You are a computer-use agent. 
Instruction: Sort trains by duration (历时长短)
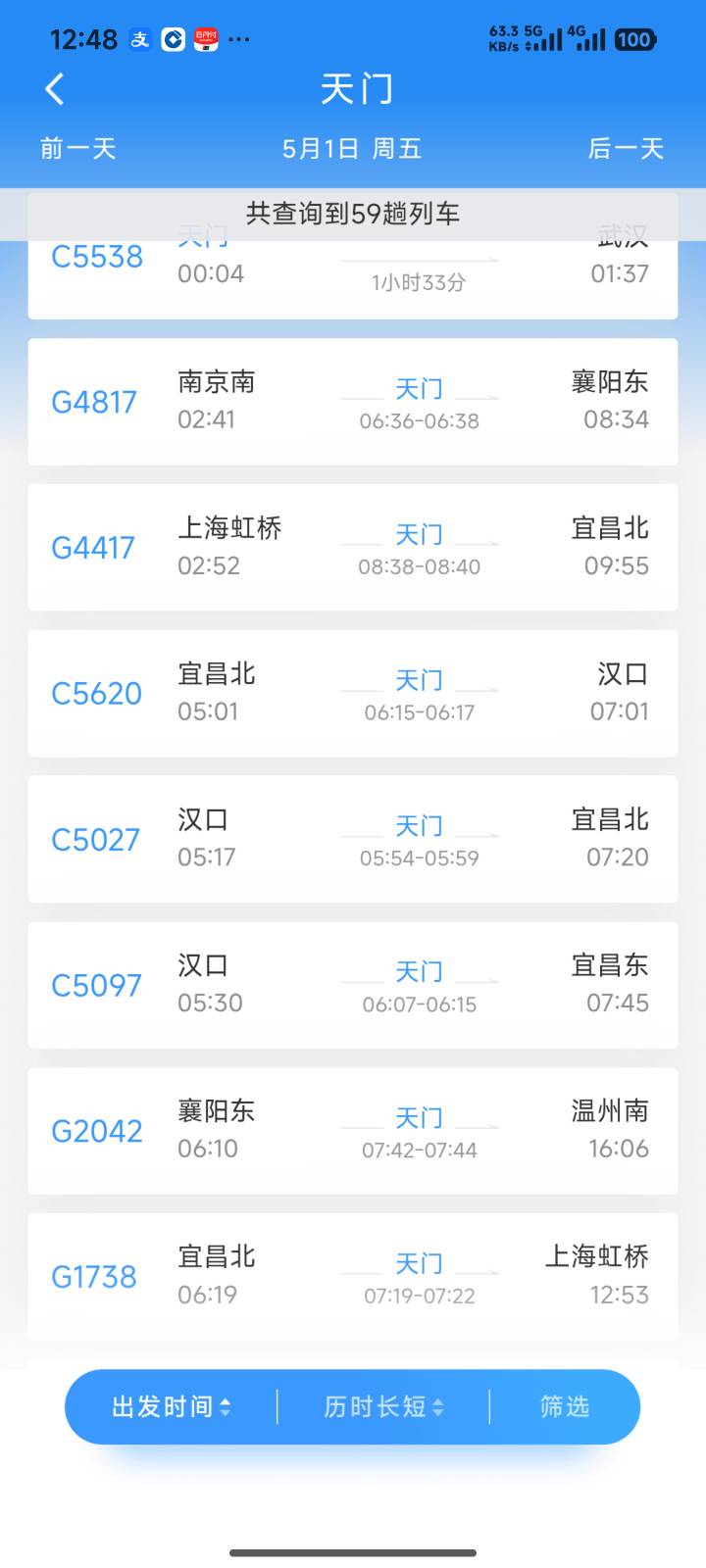click(x=383, y=1407)
